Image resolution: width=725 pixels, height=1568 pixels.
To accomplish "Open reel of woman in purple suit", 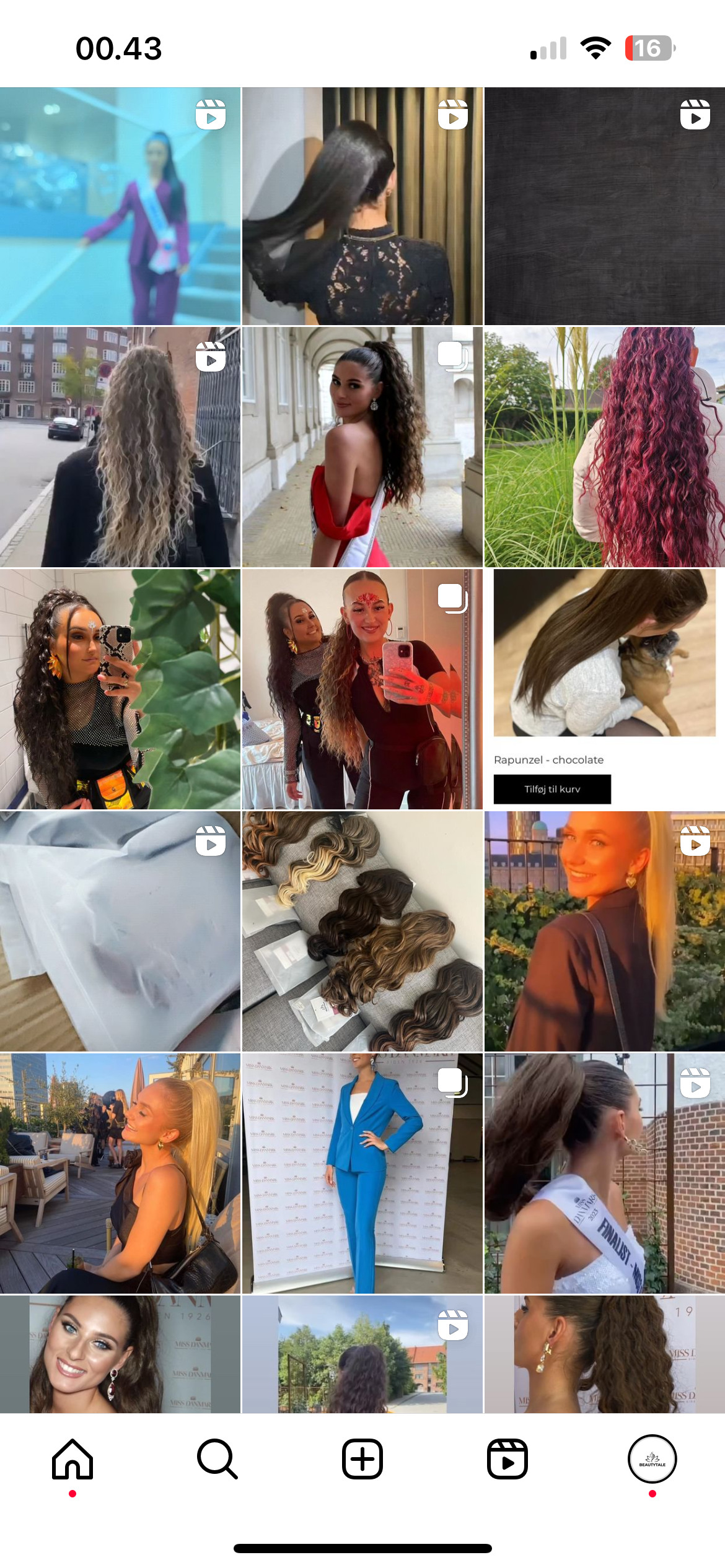I will pos(120,206).
